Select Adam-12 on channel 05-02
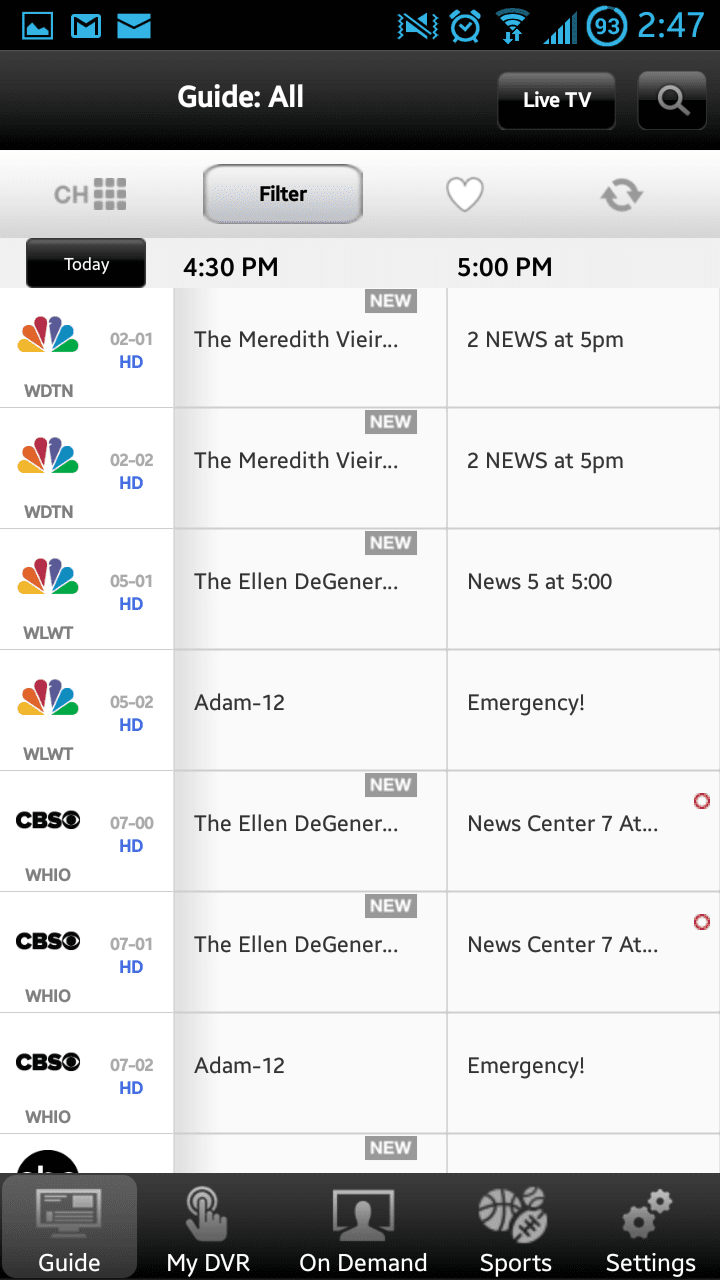Image resolution: width=720 pixels, height=1280 pixels. tap(310, 710)
